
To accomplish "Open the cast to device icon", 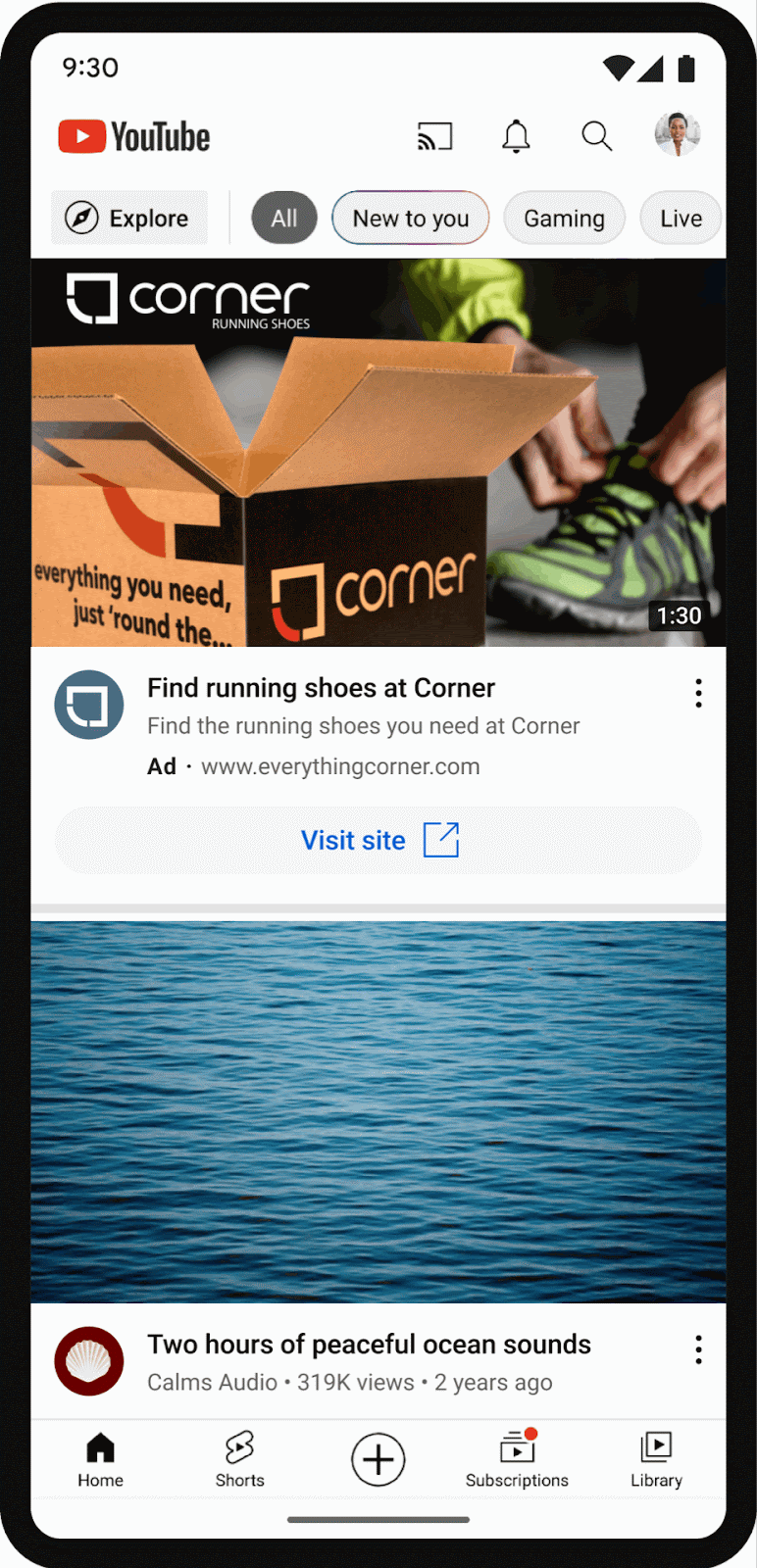I will (x=434, y=136).
